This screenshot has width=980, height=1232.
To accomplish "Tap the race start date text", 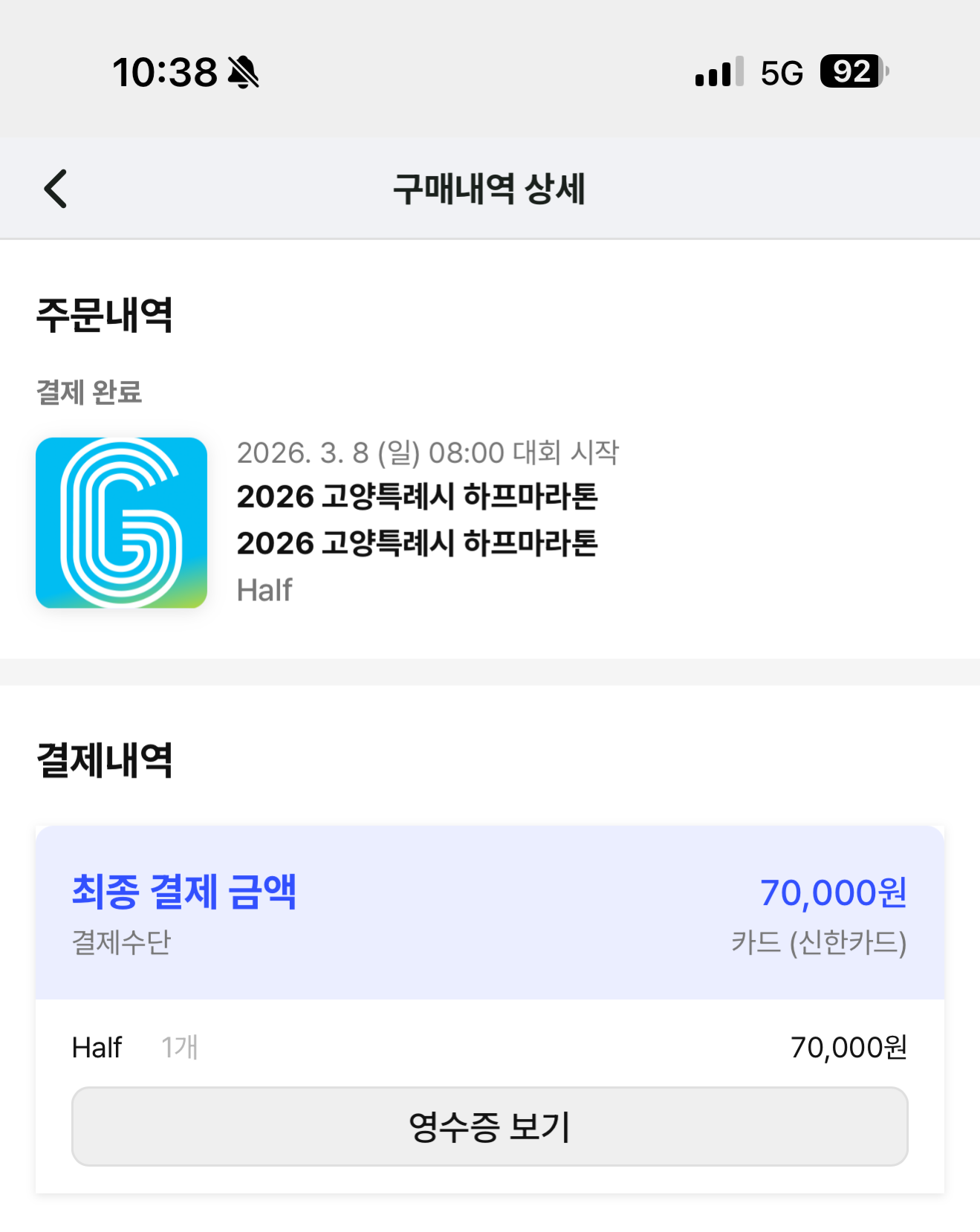I will (x=429, y=453).
